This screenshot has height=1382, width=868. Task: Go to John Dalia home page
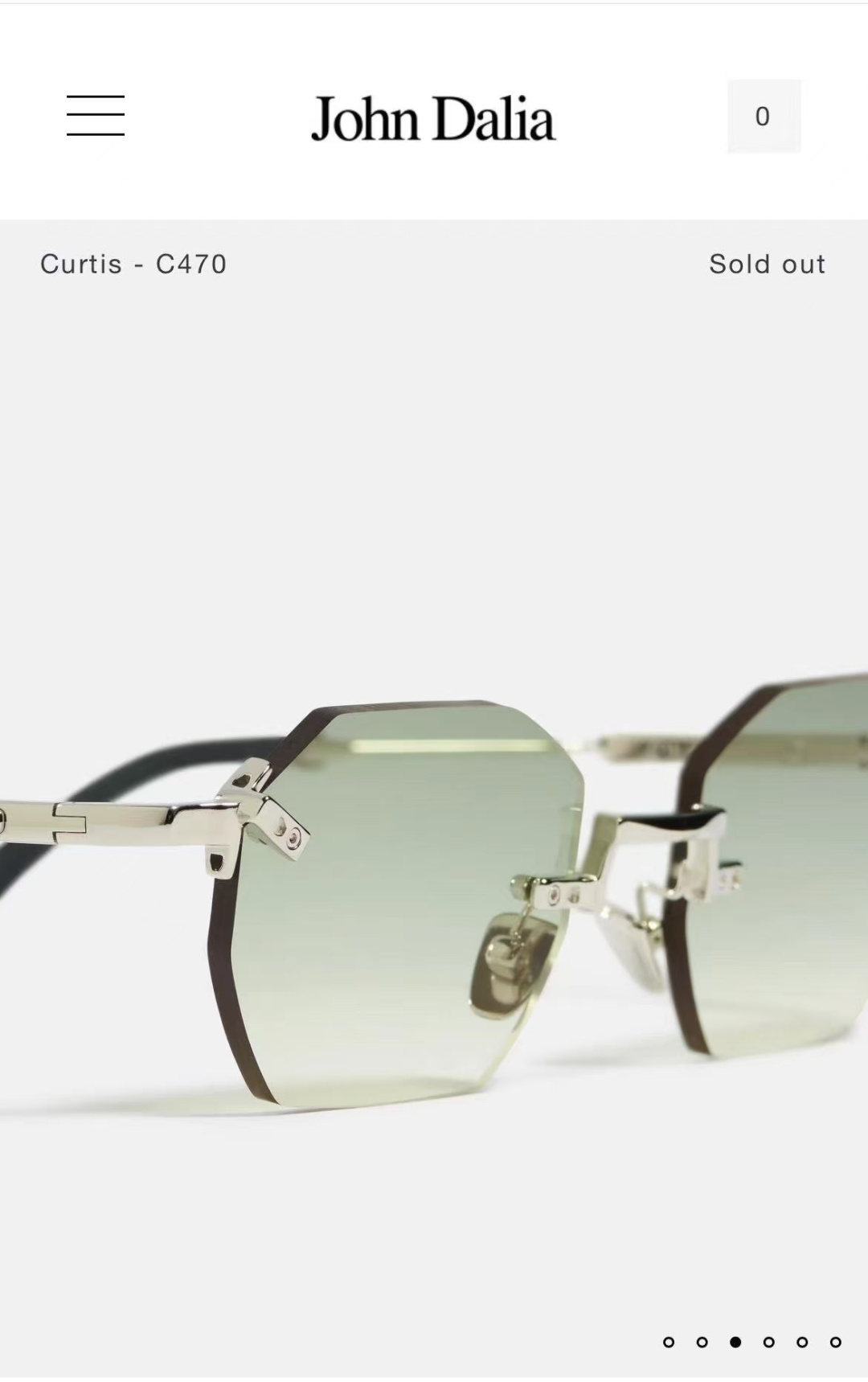(x=433, y=118)
